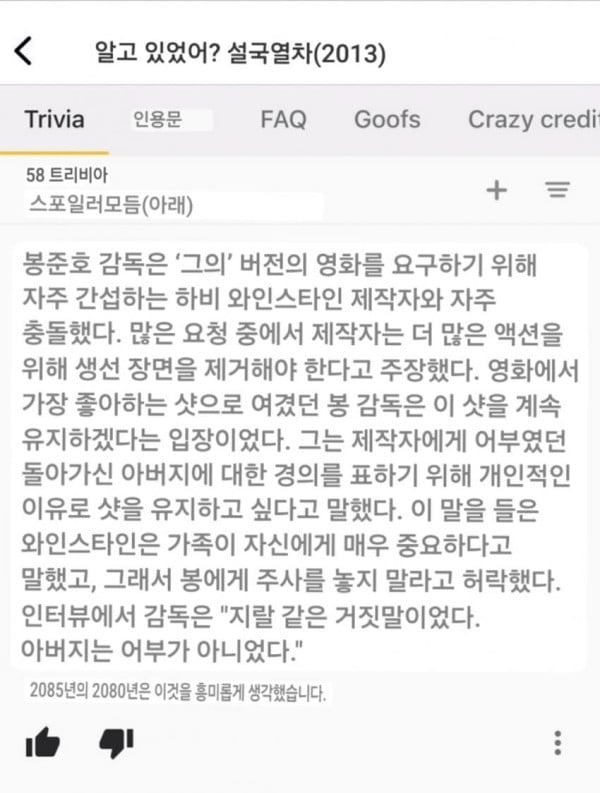Select the Trivia tab
The image size is (600, 793).
[x=55, y=120]
